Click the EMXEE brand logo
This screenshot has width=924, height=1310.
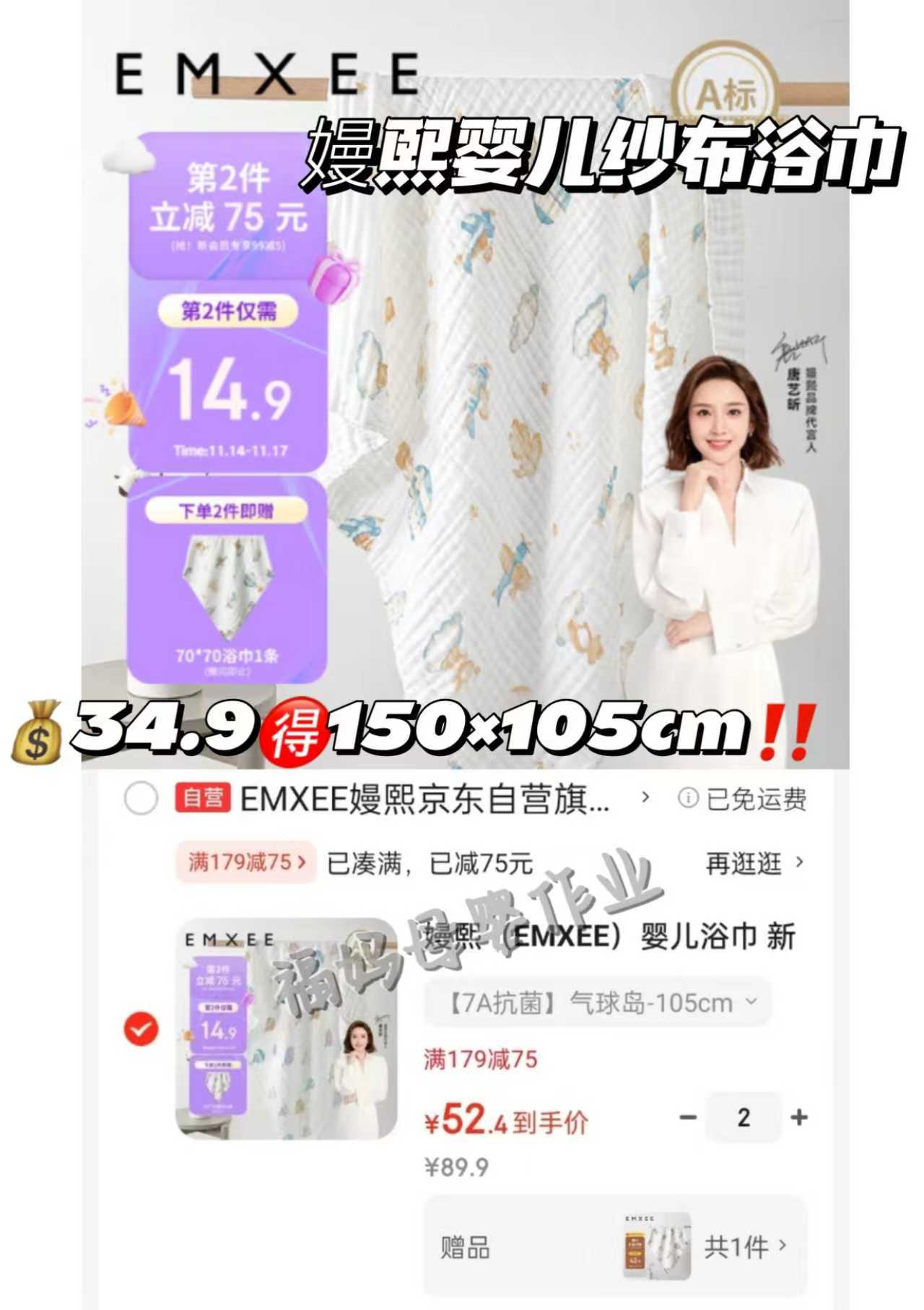coord(267,72)
